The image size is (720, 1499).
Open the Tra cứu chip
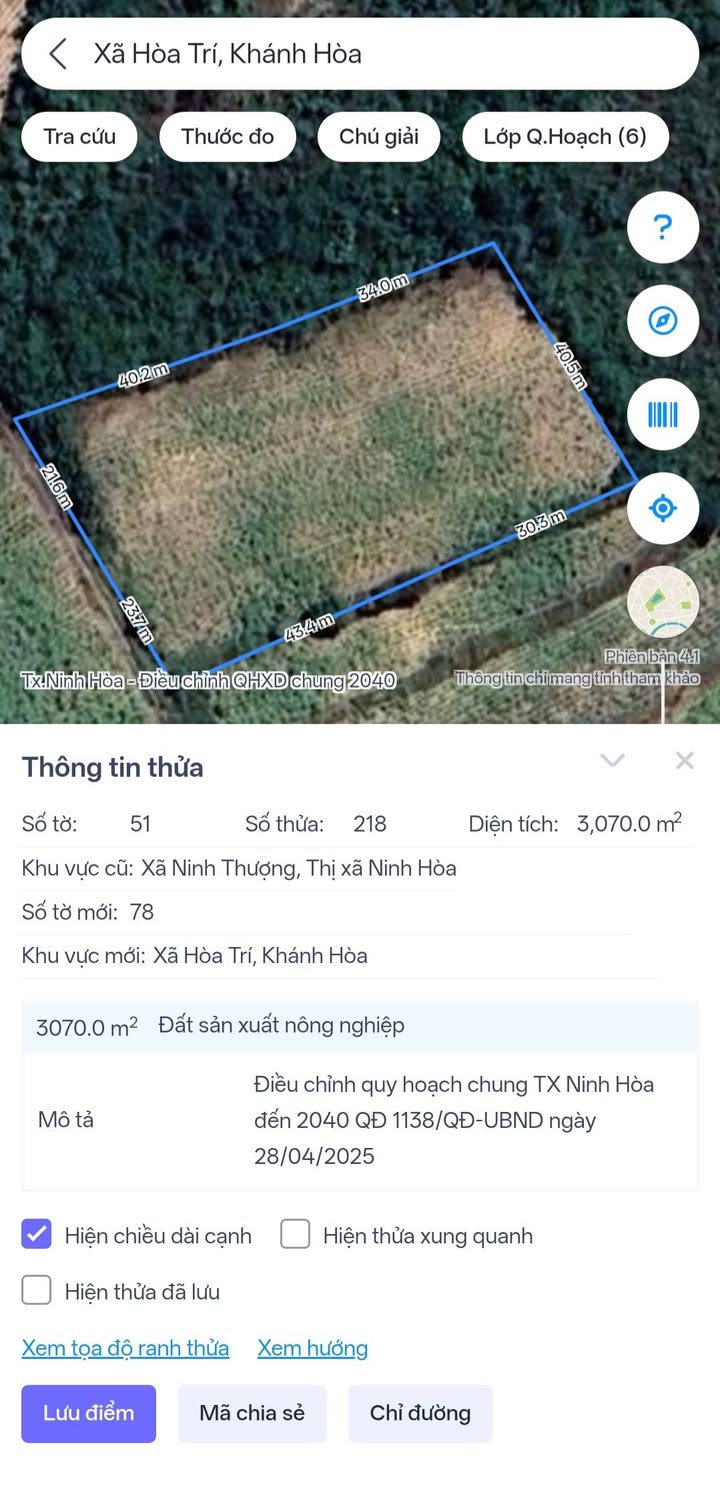(x=80, y=137)
